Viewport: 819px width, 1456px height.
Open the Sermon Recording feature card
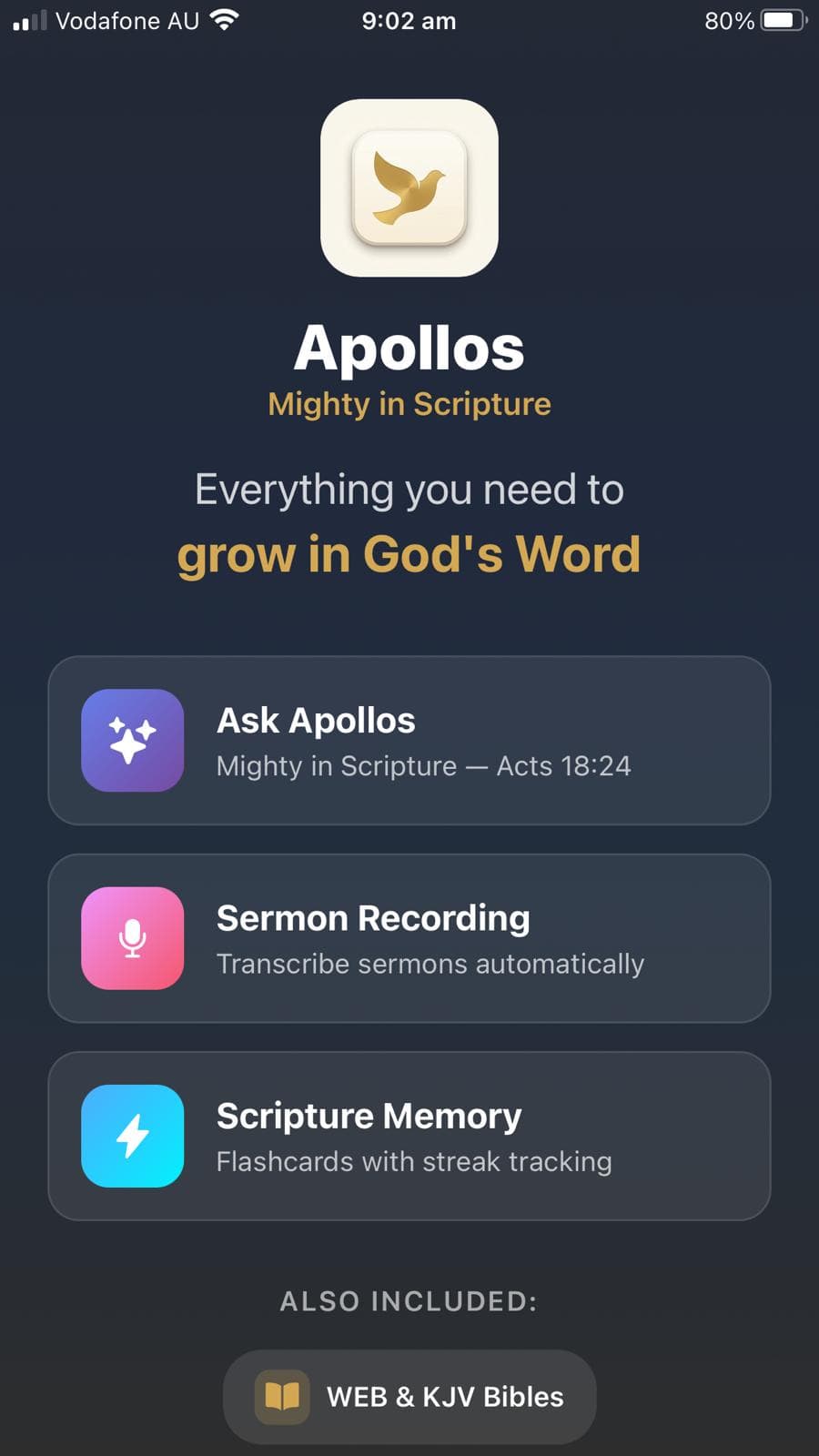point(409,938)
